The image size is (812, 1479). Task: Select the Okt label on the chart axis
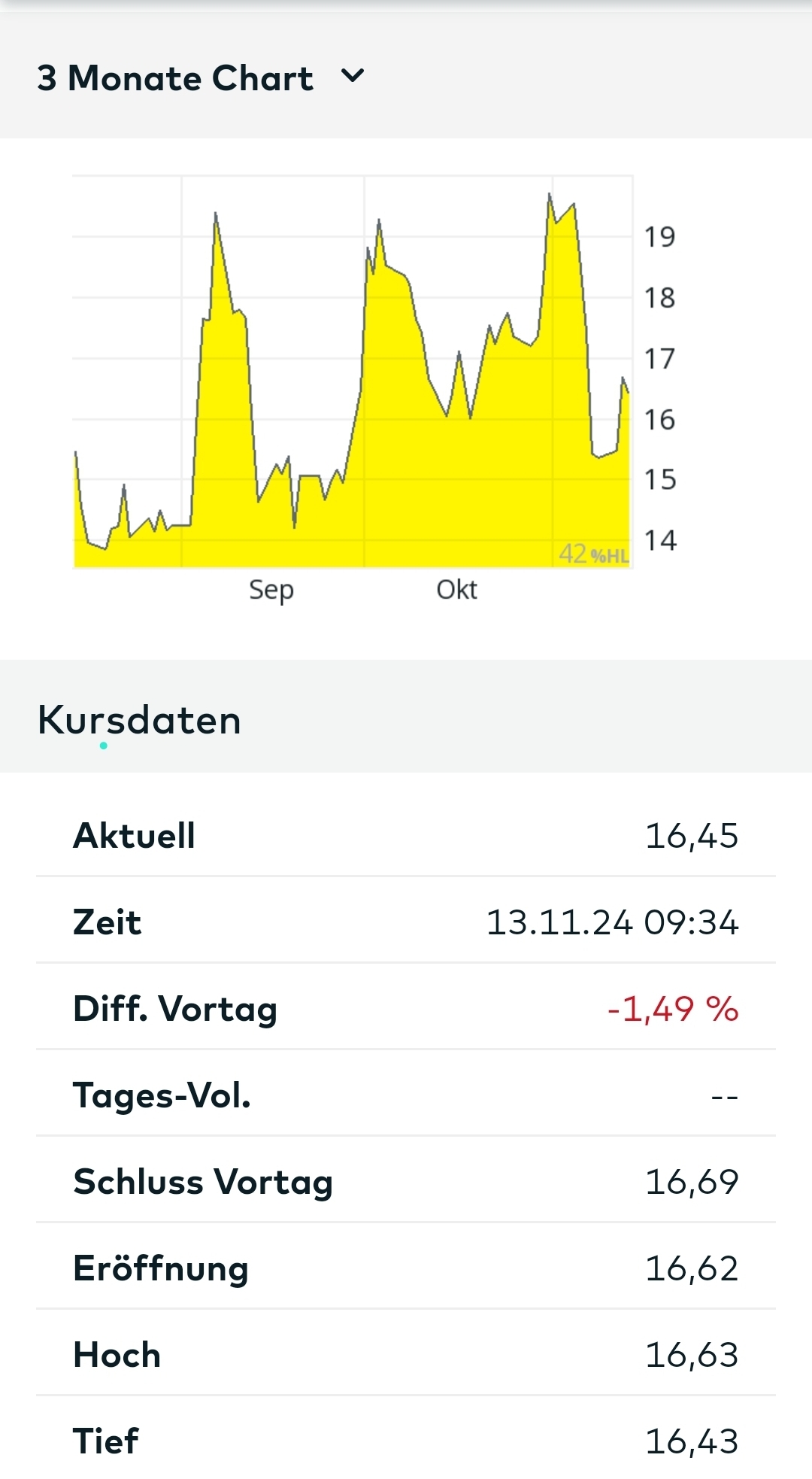[x=457, y=590]
